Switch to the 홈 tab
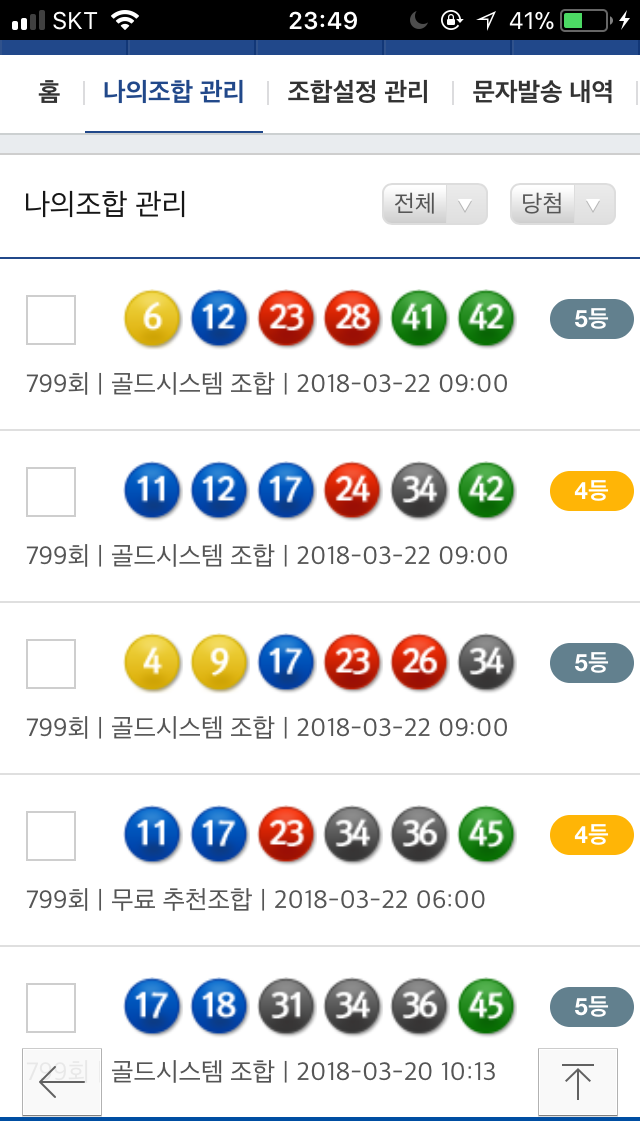The image size is (640, 1136). 49,93
